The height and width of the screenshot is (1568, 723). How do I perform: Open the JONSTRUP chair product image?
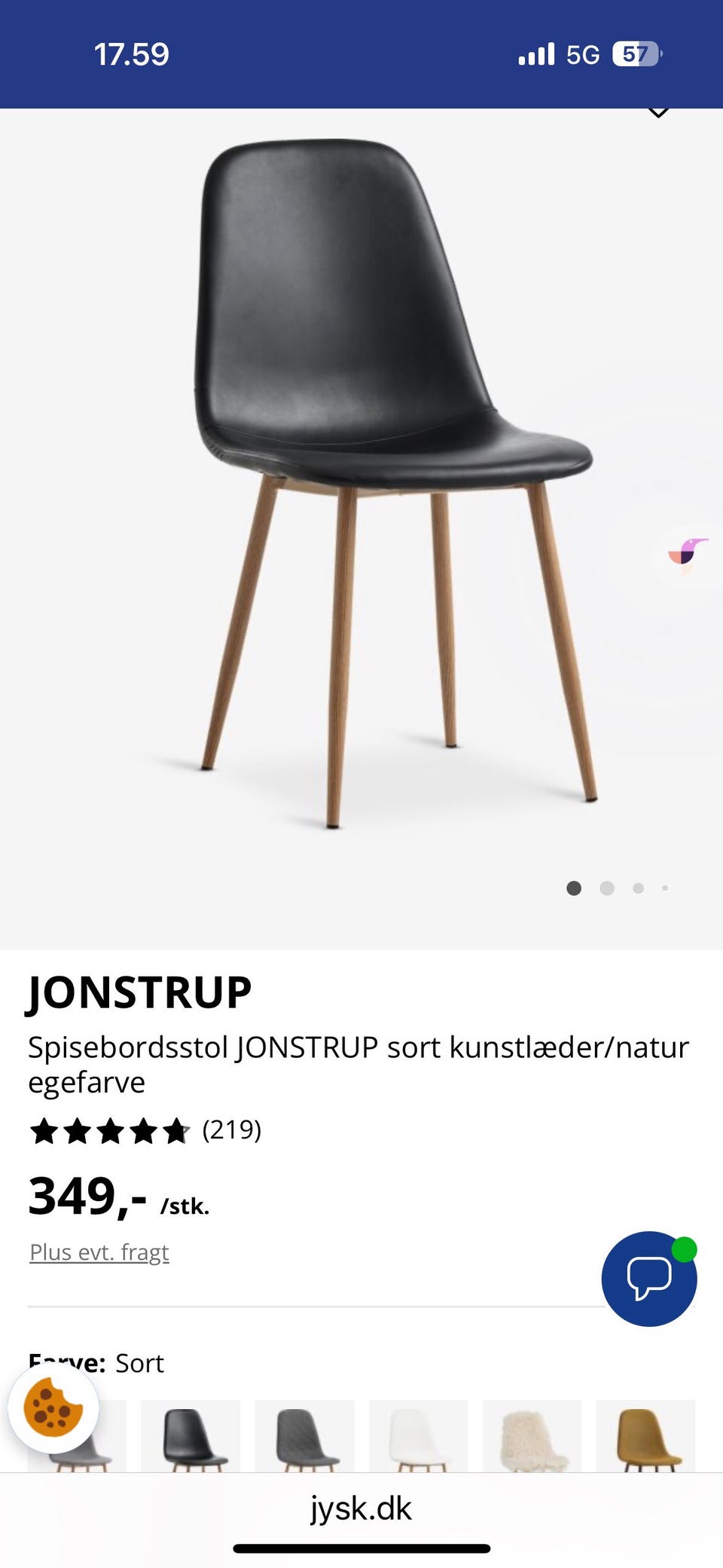click(x=361, y=482)
